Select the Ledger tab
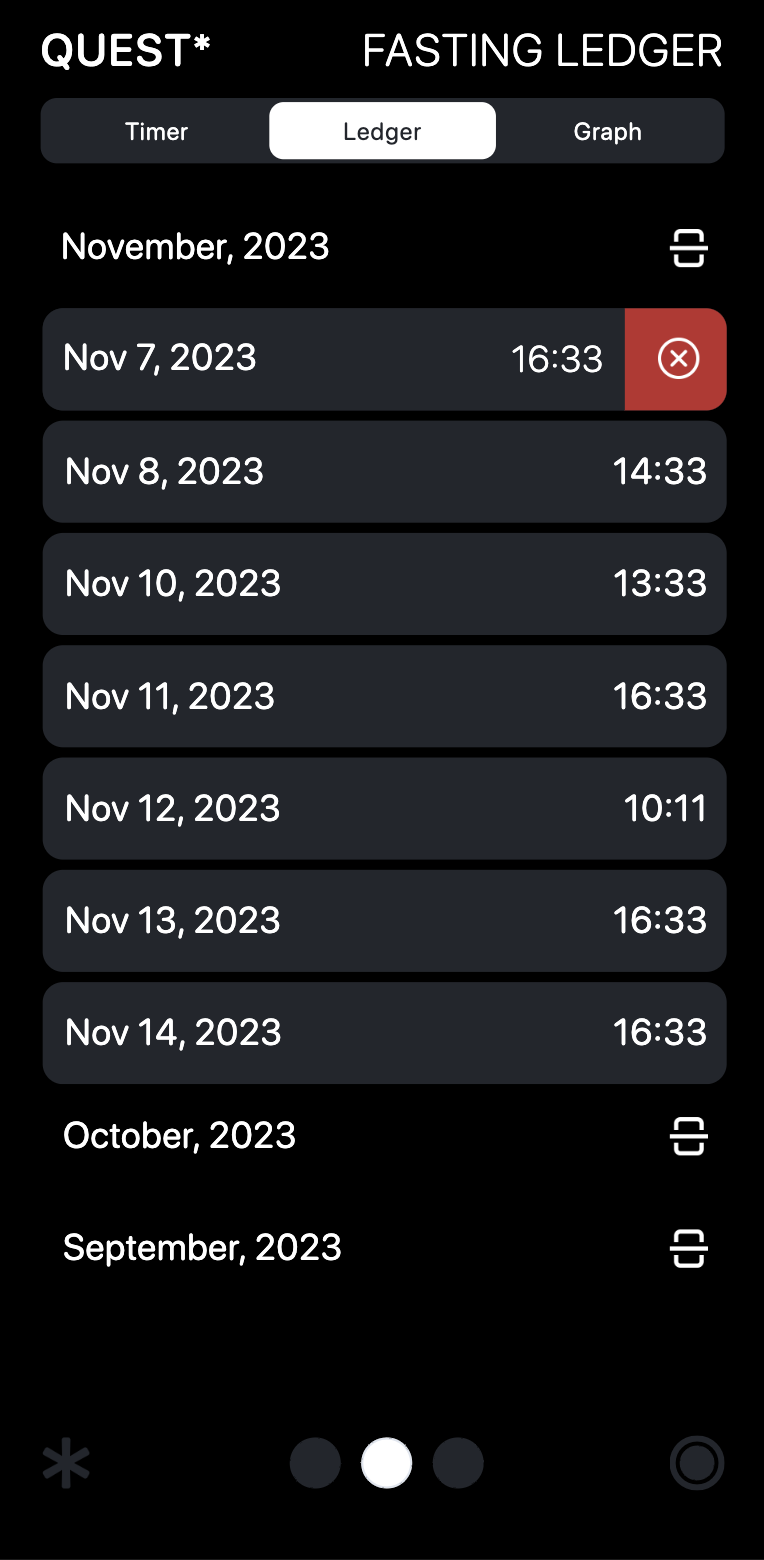764x1560 pixels. point(382,131)
